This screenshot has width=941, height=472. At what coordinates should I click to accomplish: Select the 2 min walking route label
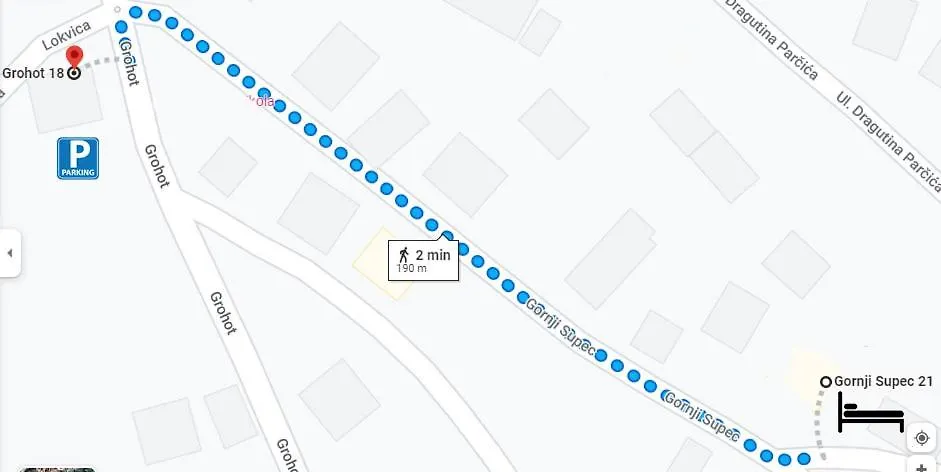click(x=424, y=260)
